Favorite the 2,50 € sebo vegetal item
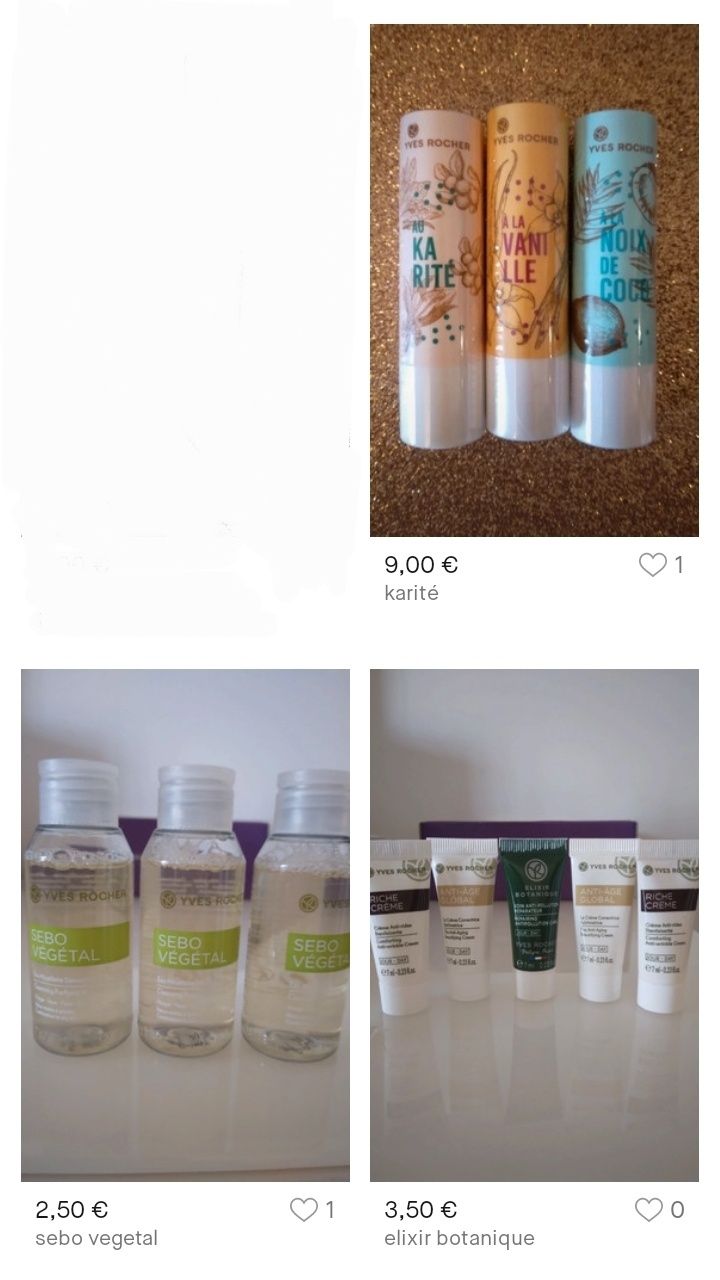The height and width of the screenshot is (1280, 720). tap(304, 1210)
